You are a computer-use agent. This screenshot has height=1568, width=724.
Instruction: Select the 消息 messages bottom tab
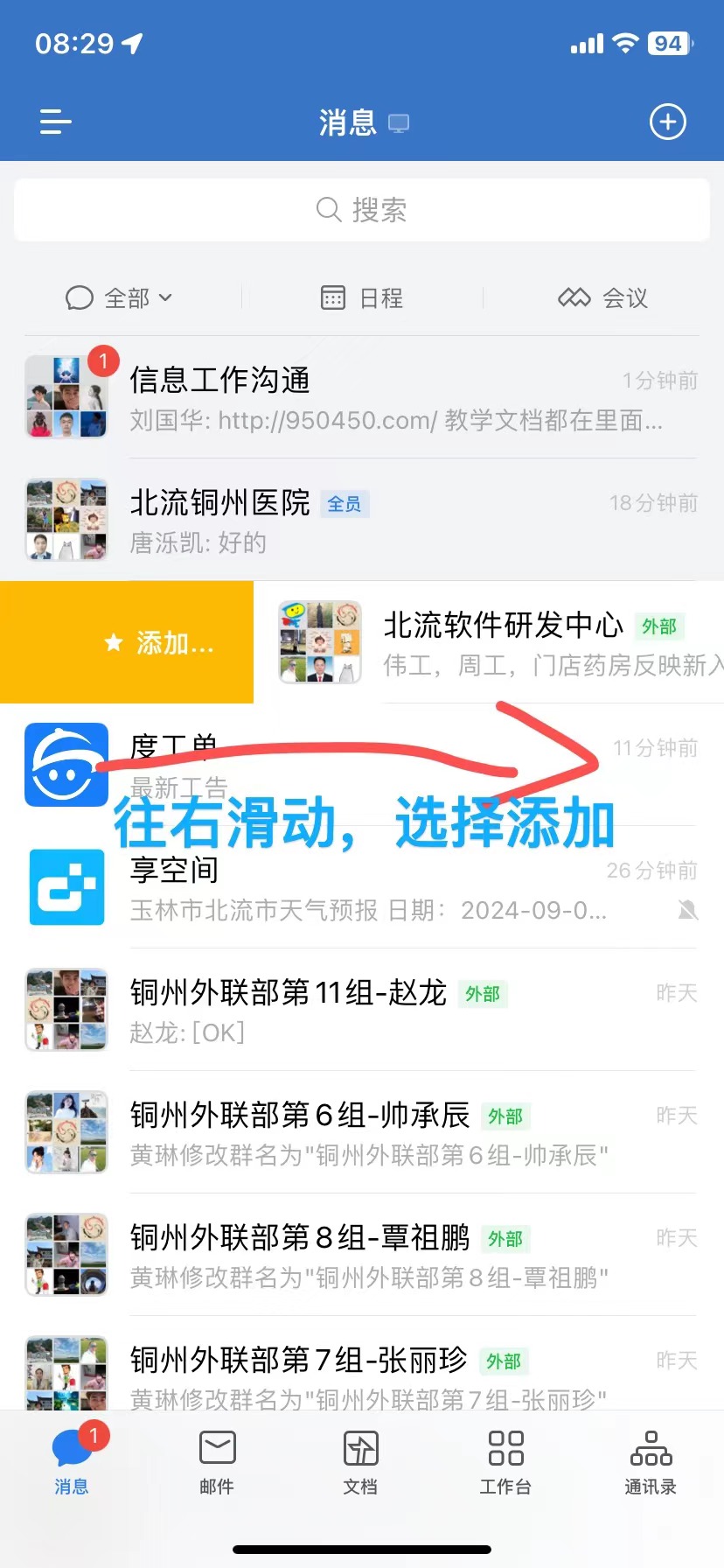(x=72, y=1461)
